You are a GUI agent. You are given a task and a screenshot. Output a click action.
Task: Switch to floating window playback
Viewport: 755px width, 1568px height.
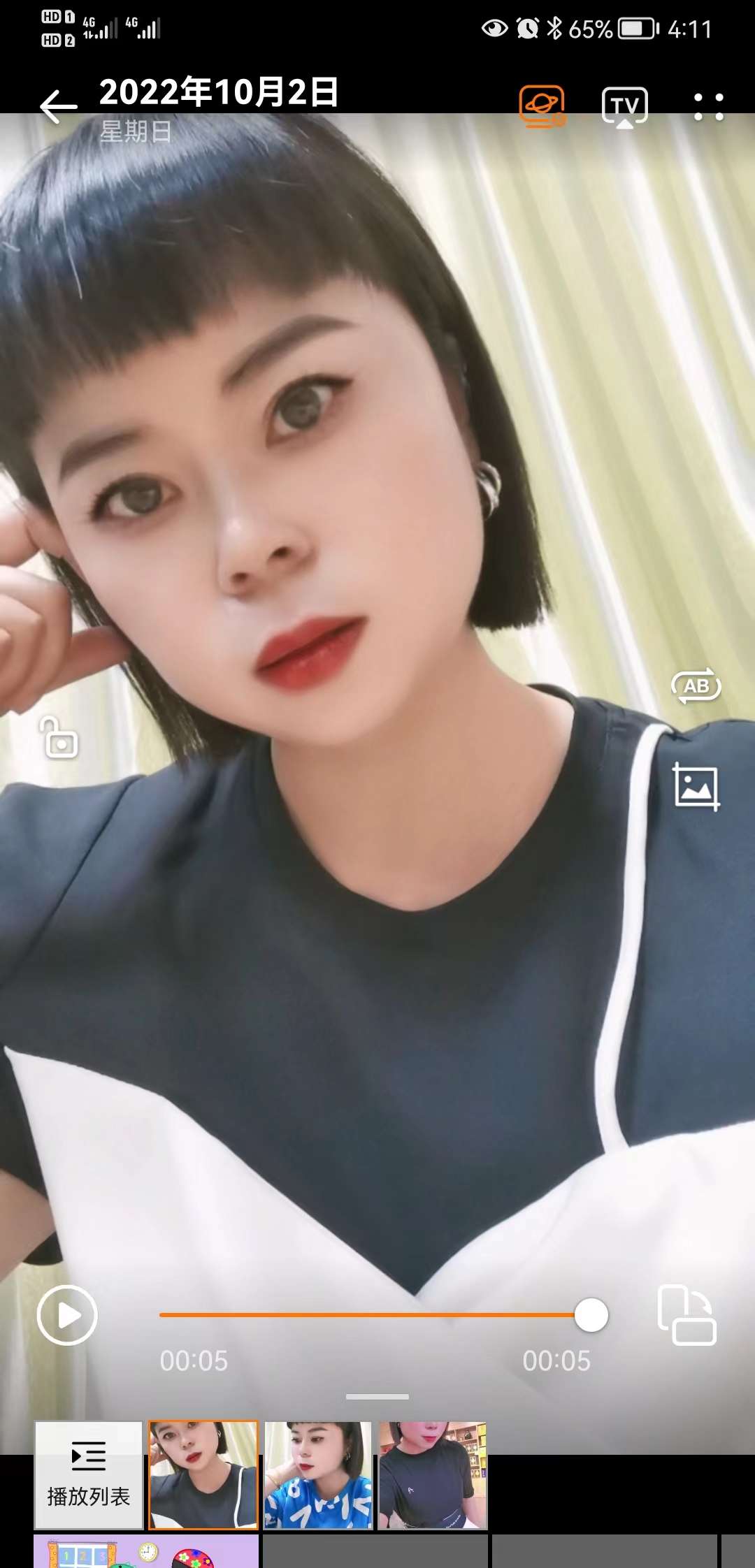click(x=686, y=1314)
